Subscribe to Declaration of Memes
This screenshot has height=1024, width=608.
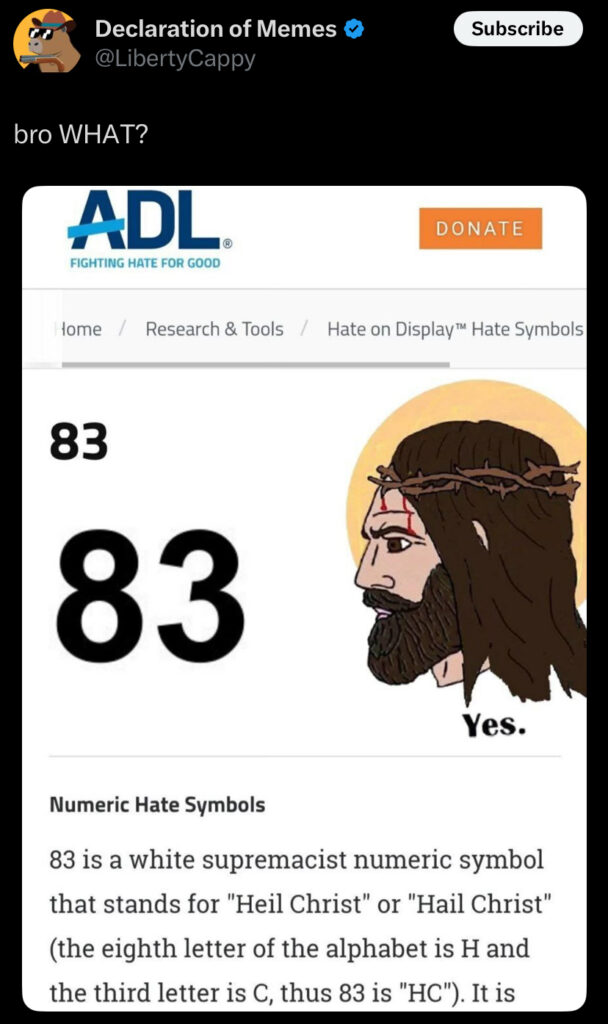[517, 29]
